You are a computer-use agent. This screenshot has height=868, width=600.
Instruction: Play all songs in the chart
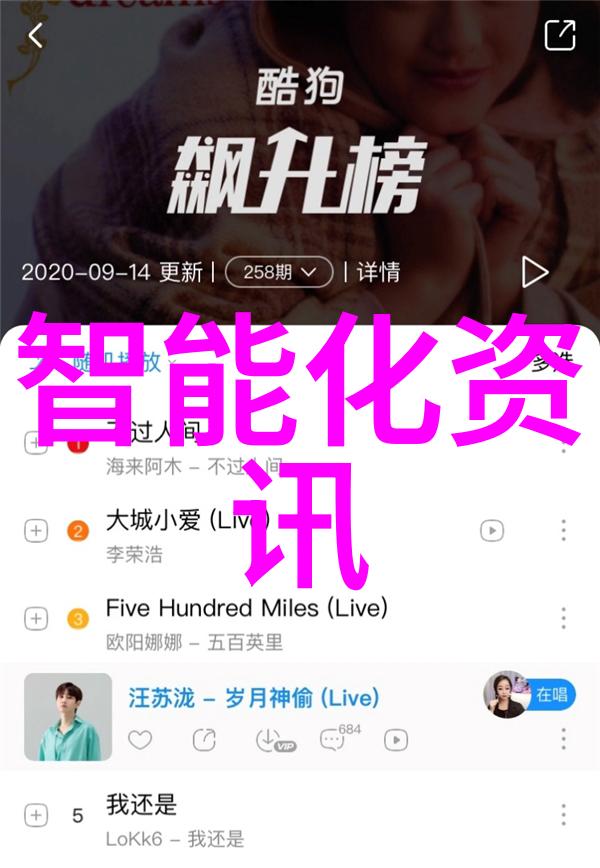(x=535, y=271)
